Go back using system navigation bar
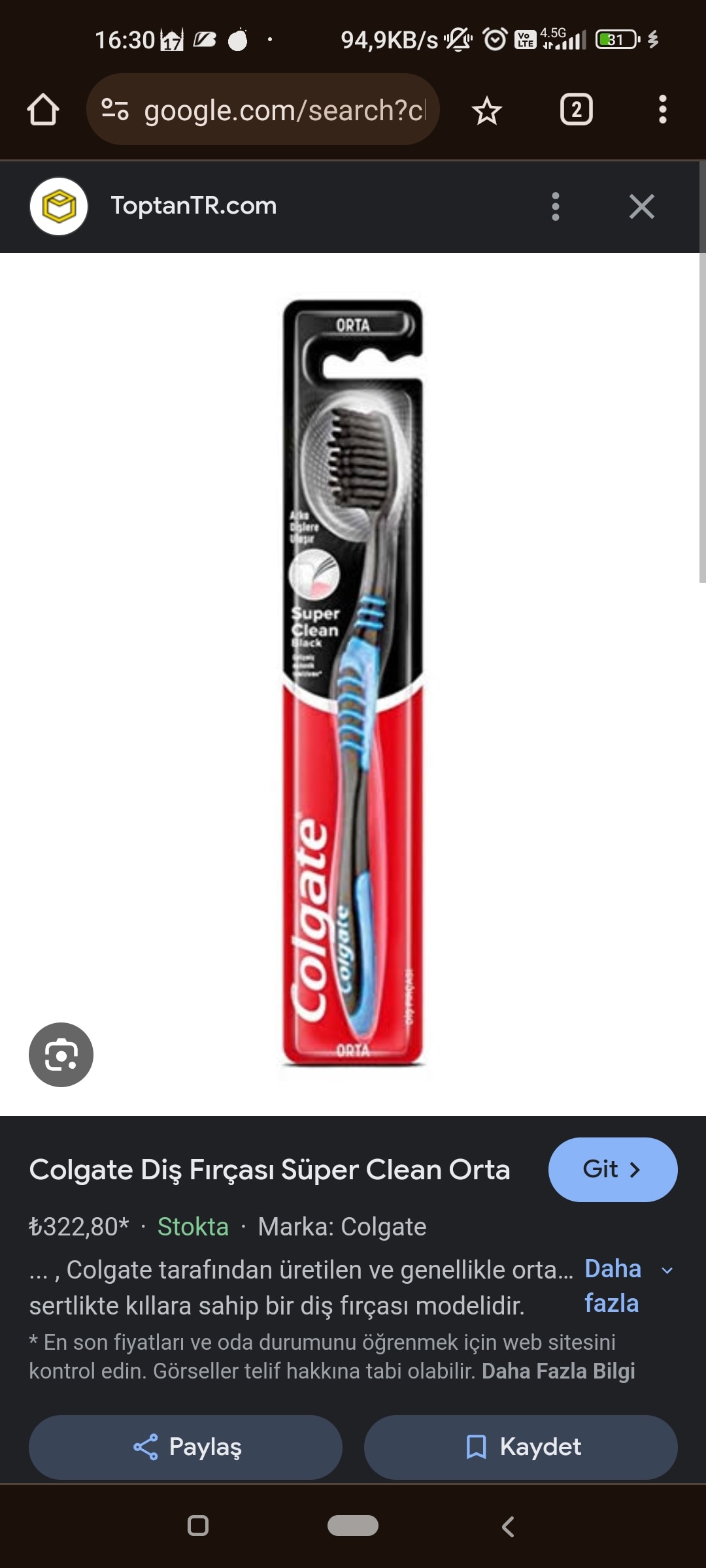The height and width of the screenshot is (1568, 706). click(x=508, y=1527)
